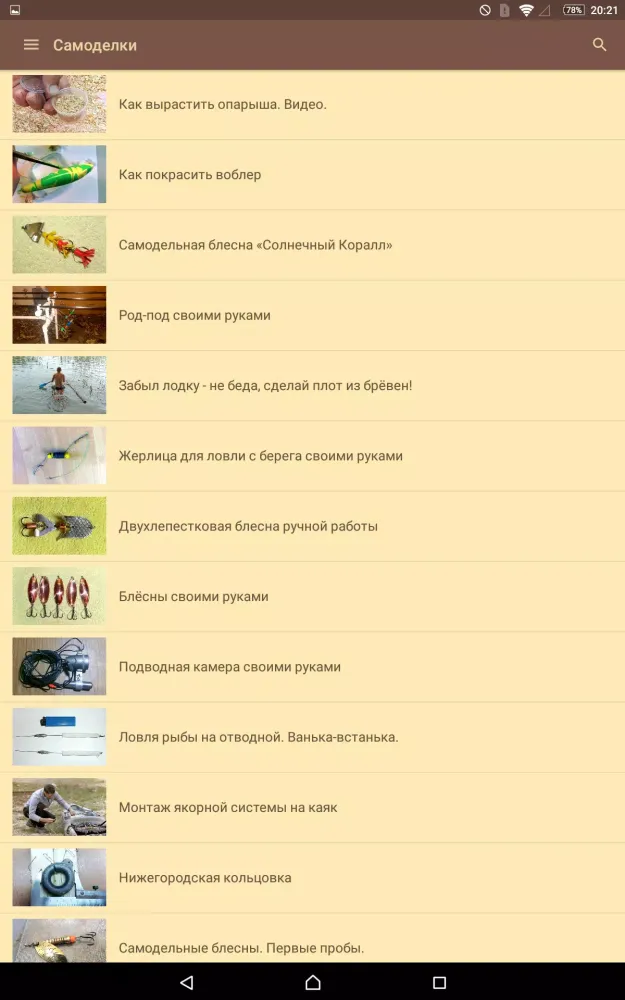Screen dimensions: 625x1000
Task: Open Жерлица для ловли с берега
Action: tap(260, 456)
